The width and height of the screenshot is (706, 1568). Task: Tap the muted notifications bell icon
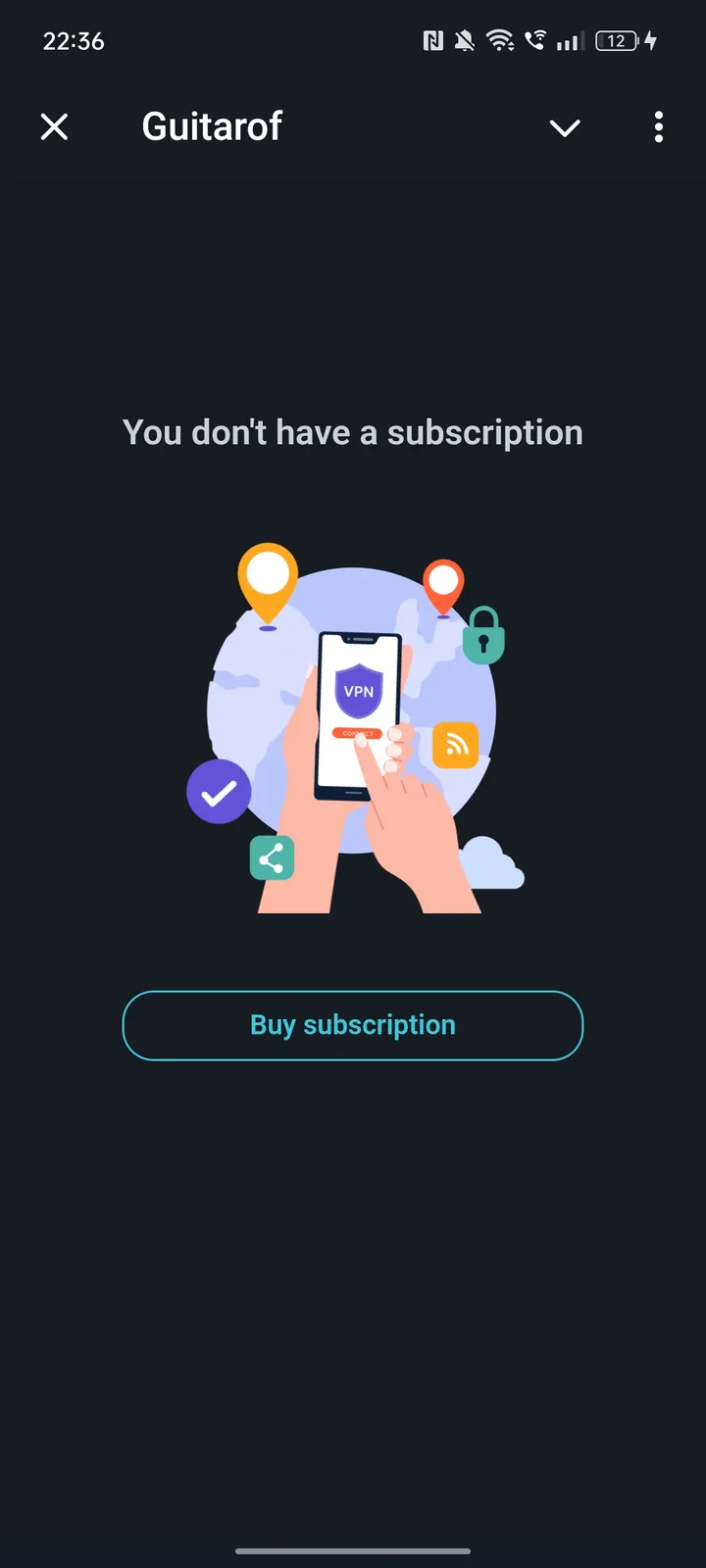click(466, 40)
